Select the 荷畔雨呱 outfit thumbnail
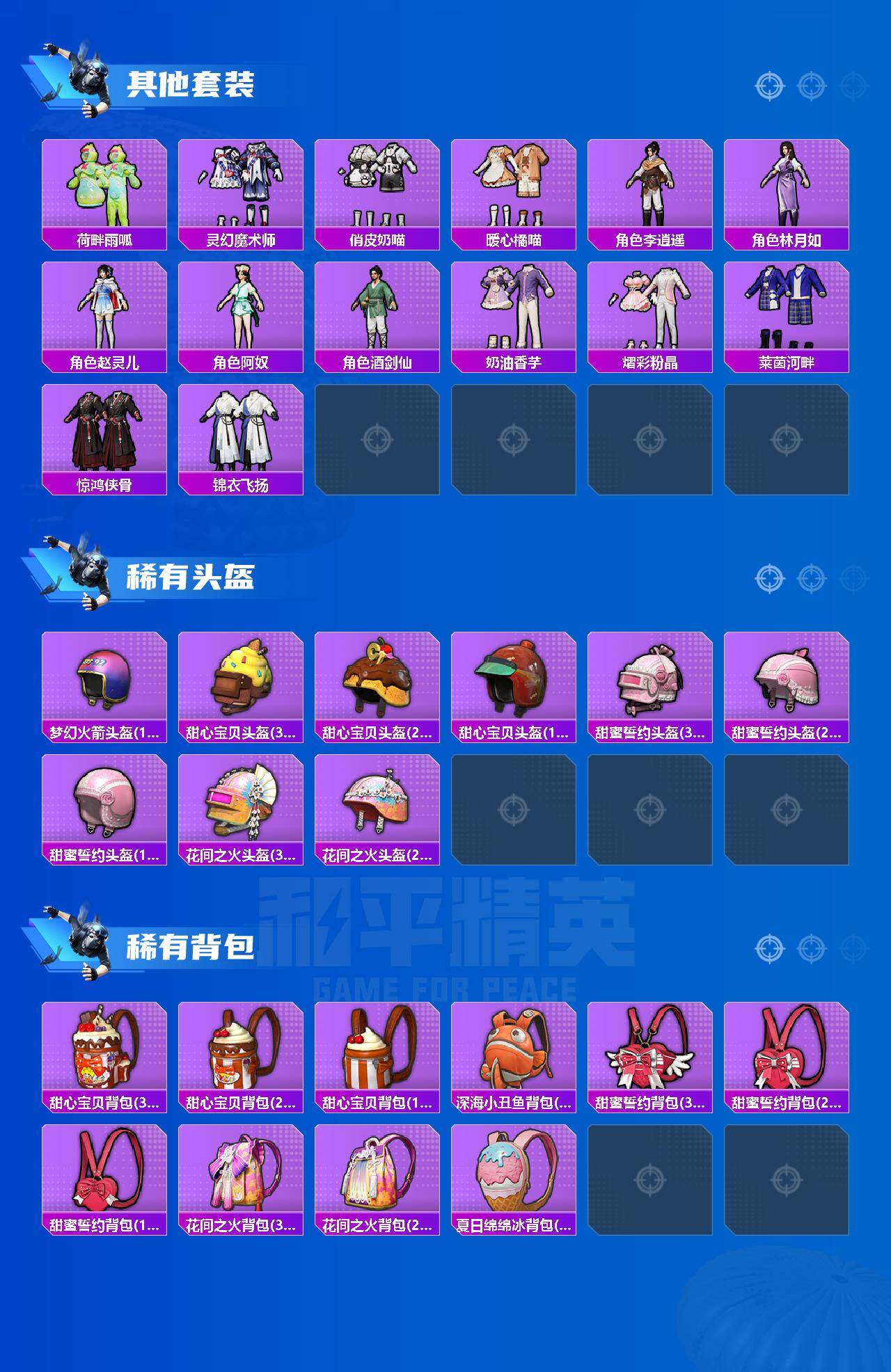This screenshot has width=891, height=1372. [x=104, y=184]
